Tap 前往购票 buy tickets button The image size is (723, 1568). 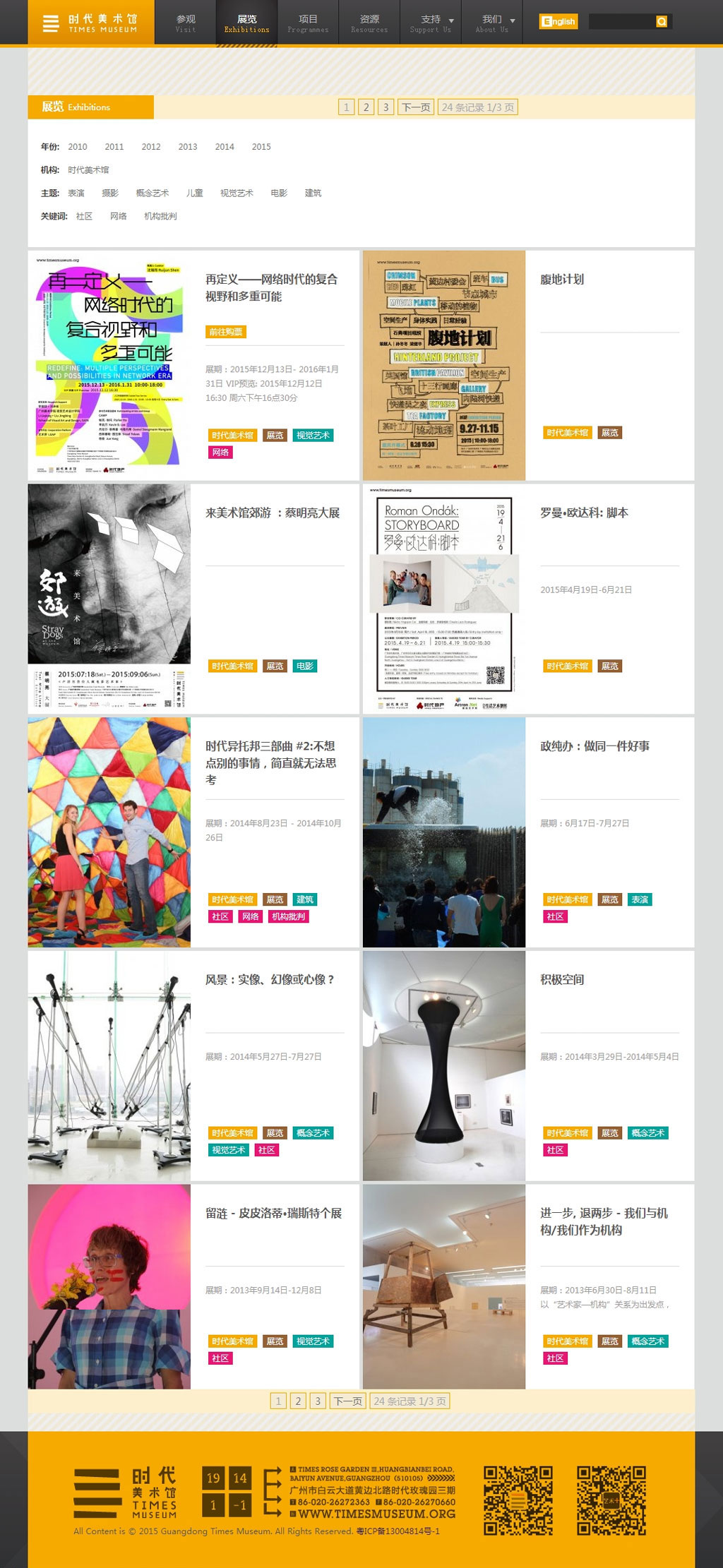pos(226,331)
